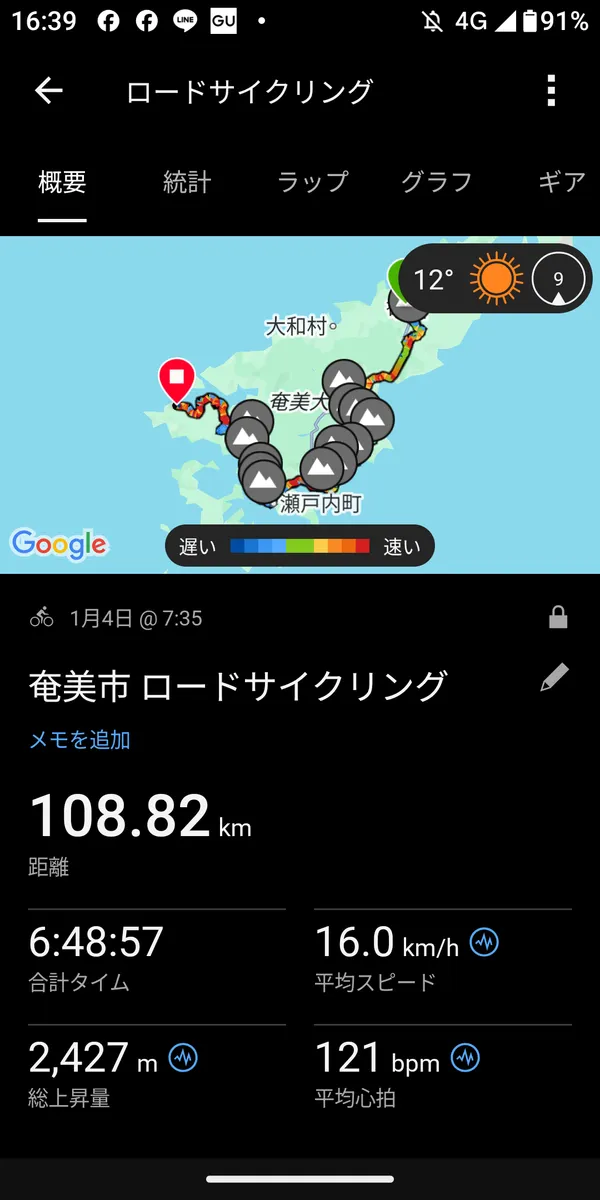Open the average heart rate graph icon
Image resolution: width=600 pixels, height=1200 pixels.
pyautogui.click(x=465, y=1057)
